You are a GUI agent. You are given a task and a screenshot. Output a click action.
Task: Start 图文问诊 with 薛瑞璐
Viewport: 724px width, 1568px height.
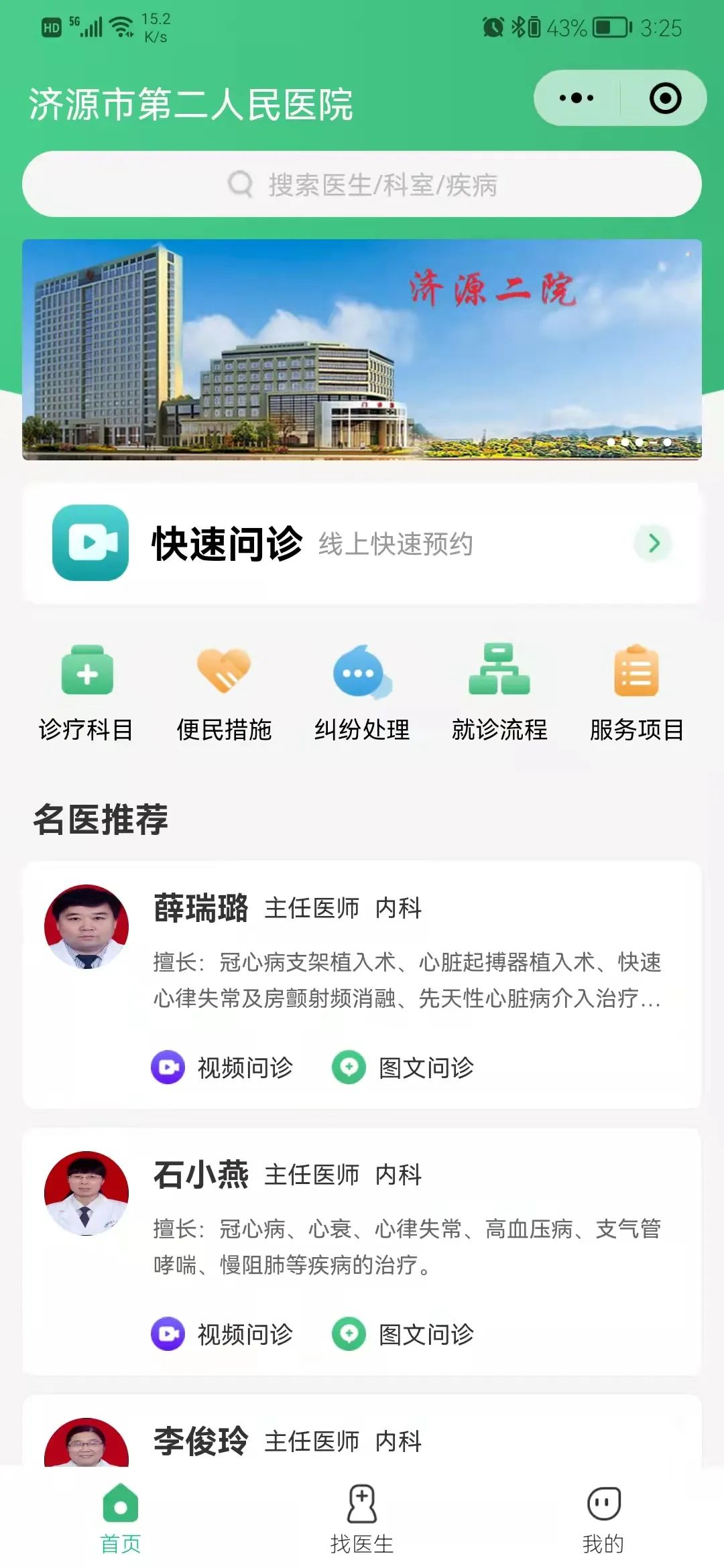point(404,1067)
